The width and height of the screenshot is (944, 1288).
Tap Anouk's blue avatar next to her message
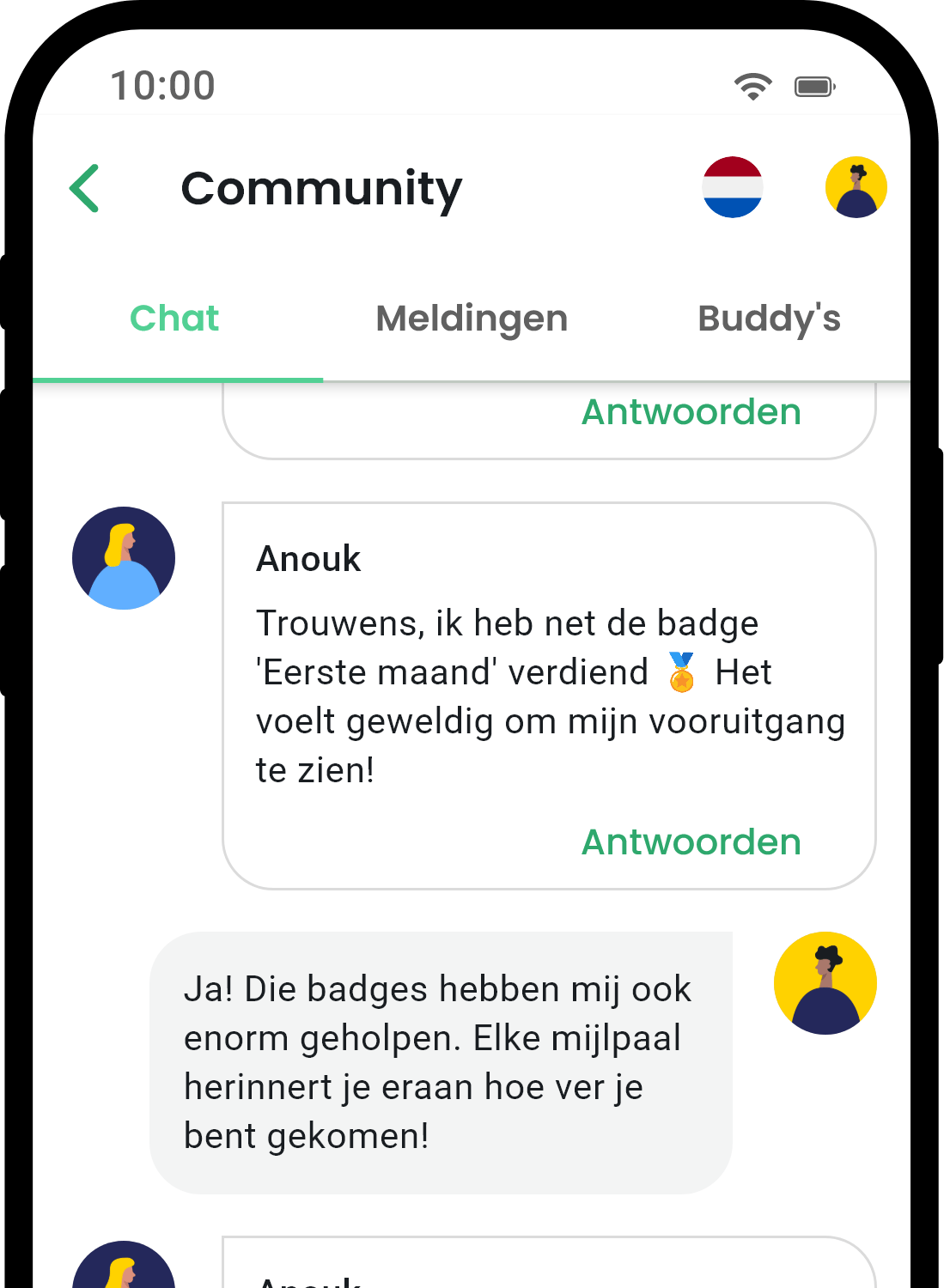pos(124,558)
